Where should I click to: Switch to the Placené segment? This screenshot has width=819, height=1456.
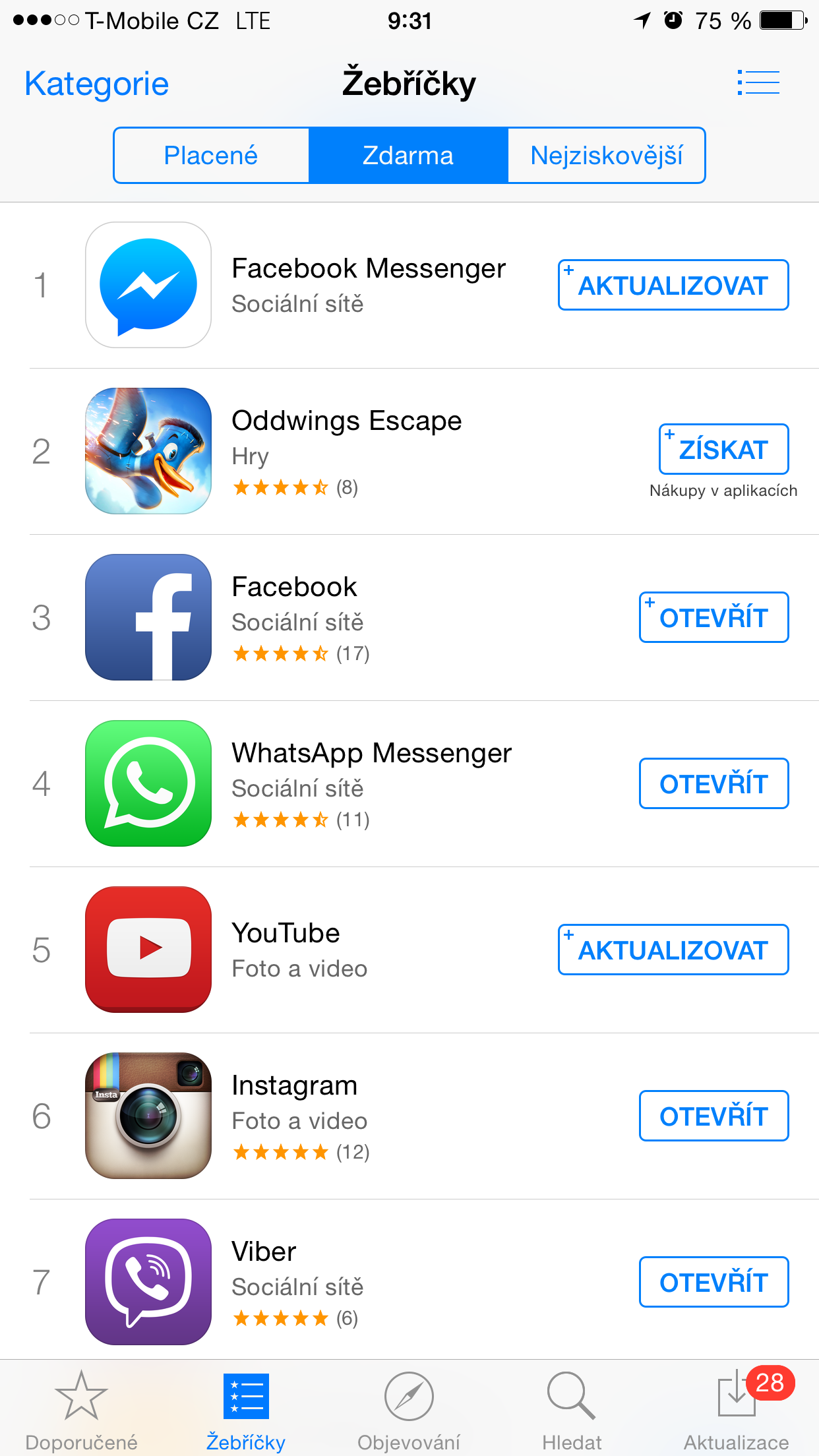(211, 156)
